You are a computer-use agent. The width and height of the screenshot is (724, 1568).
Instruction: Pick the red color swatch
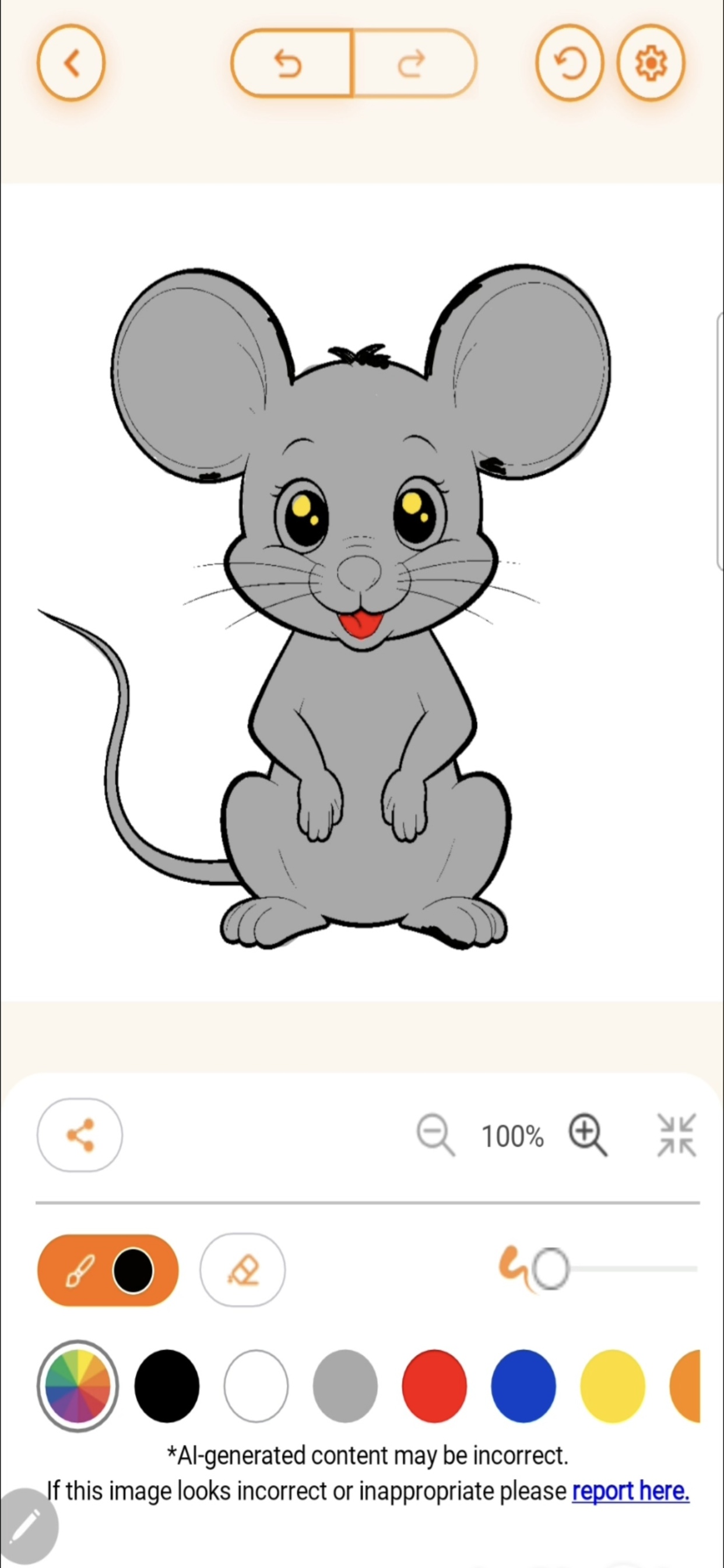coord(434,1386)
